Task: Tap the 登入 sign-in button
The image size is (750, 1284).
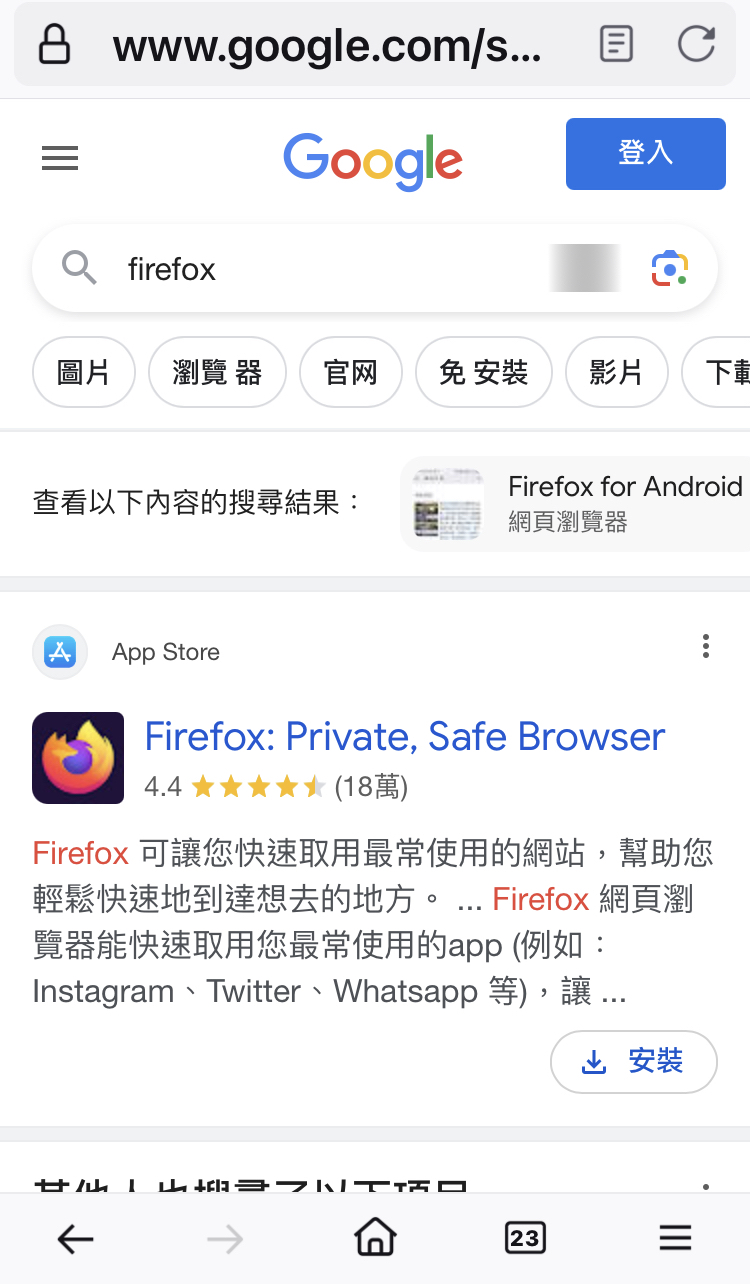Action: [x=645, y=154]
